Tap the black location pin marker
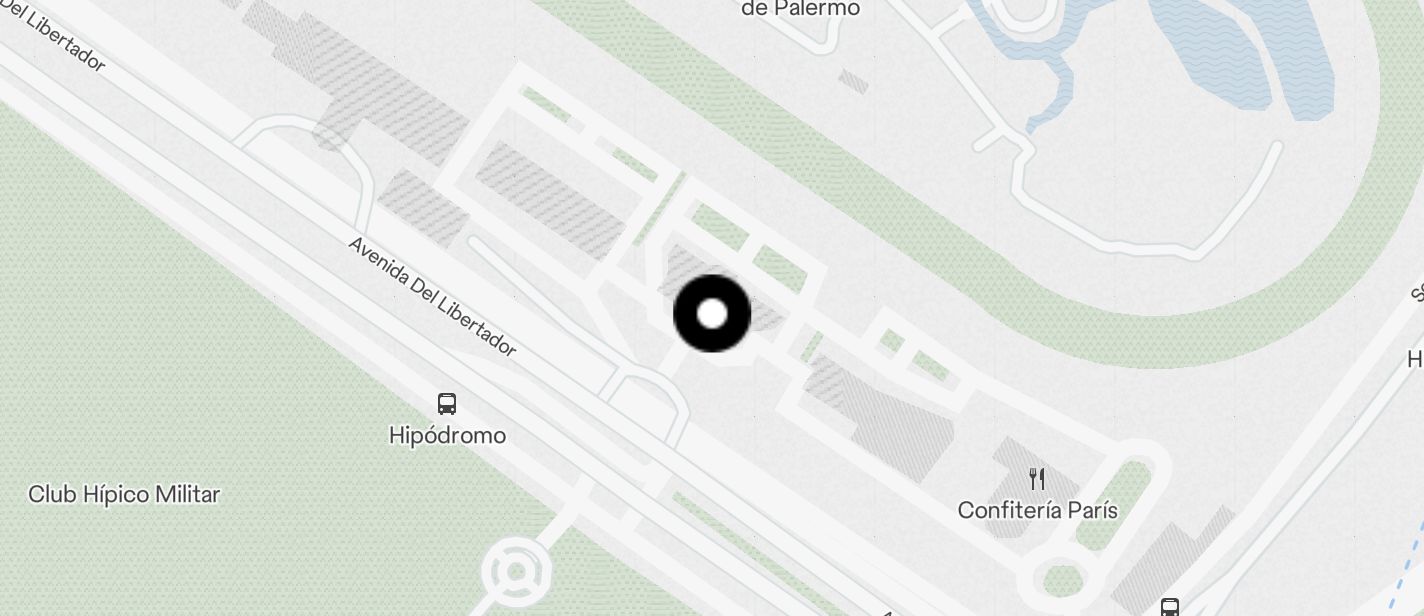 [712, 314]
